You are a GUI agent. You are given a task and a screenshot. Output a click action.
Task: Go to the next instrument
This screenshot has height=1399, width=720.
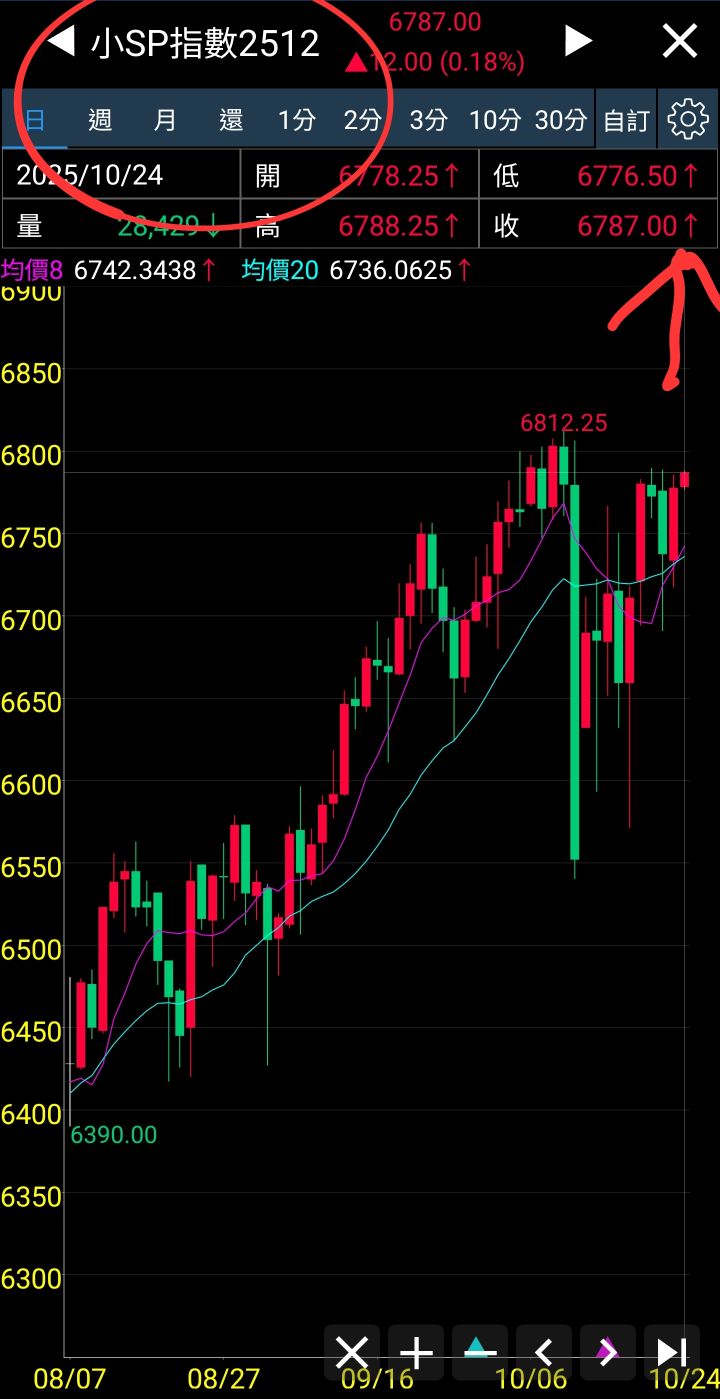click(x=578, y=41)
